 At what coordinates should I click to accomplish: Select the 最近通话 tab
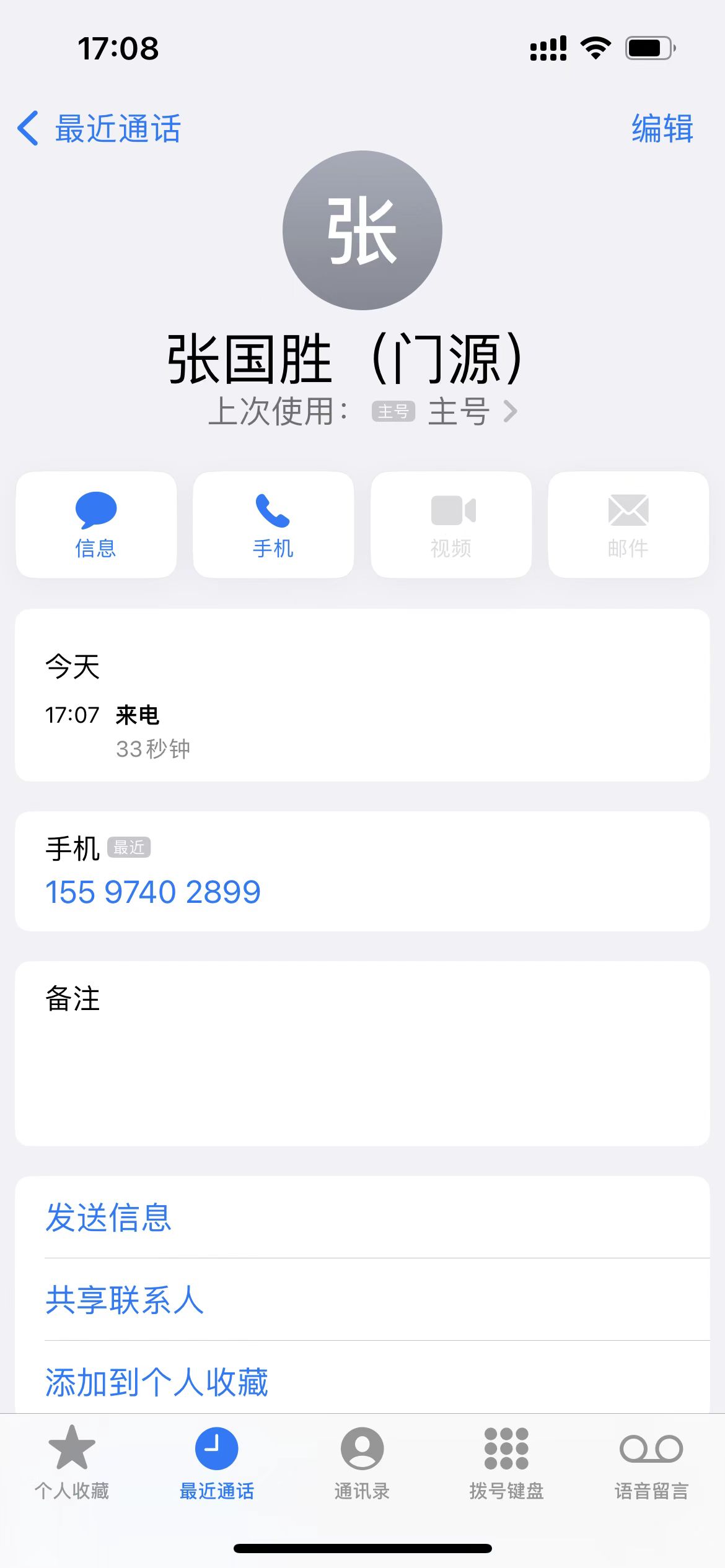pos(217,1463)
